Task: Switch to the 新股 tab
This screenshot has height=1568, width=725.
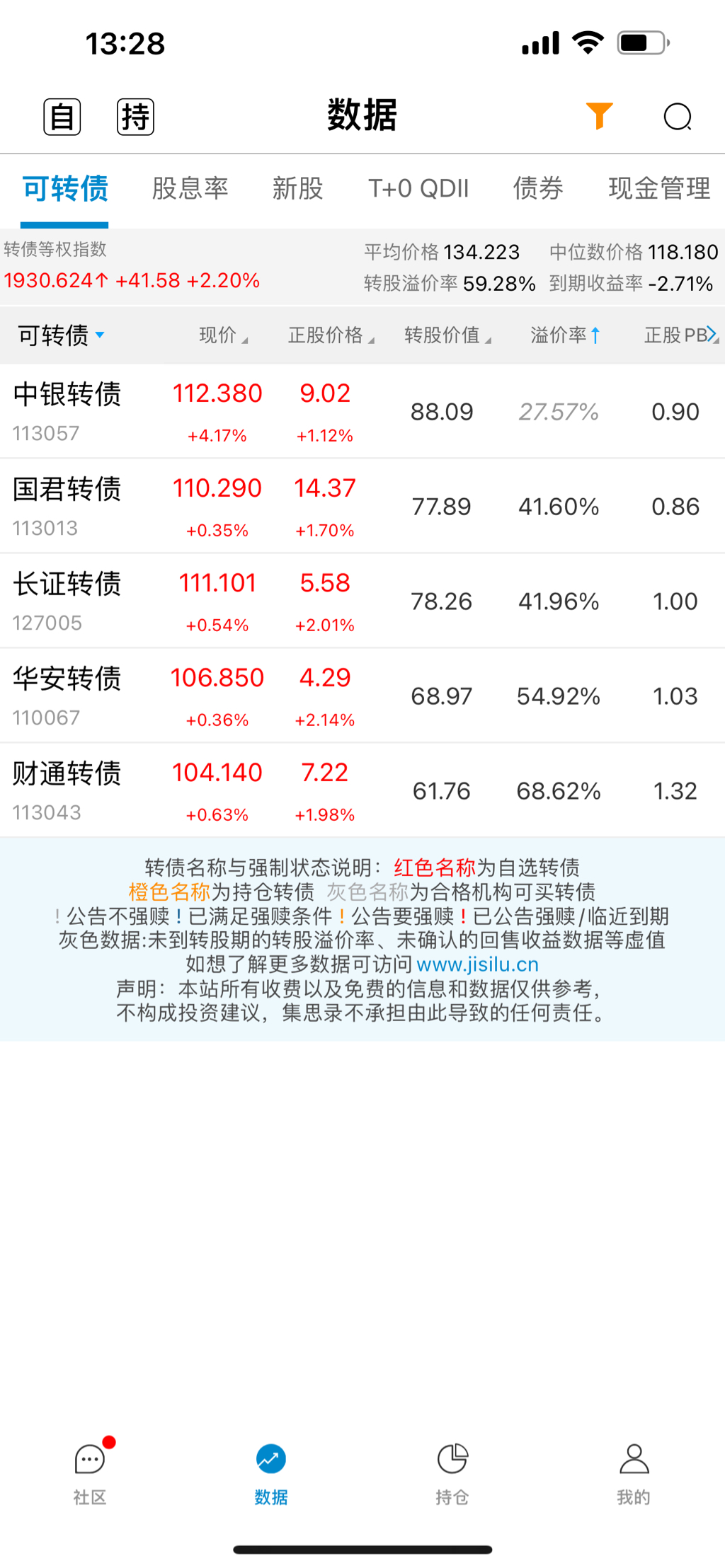Action: coord(297,189)
